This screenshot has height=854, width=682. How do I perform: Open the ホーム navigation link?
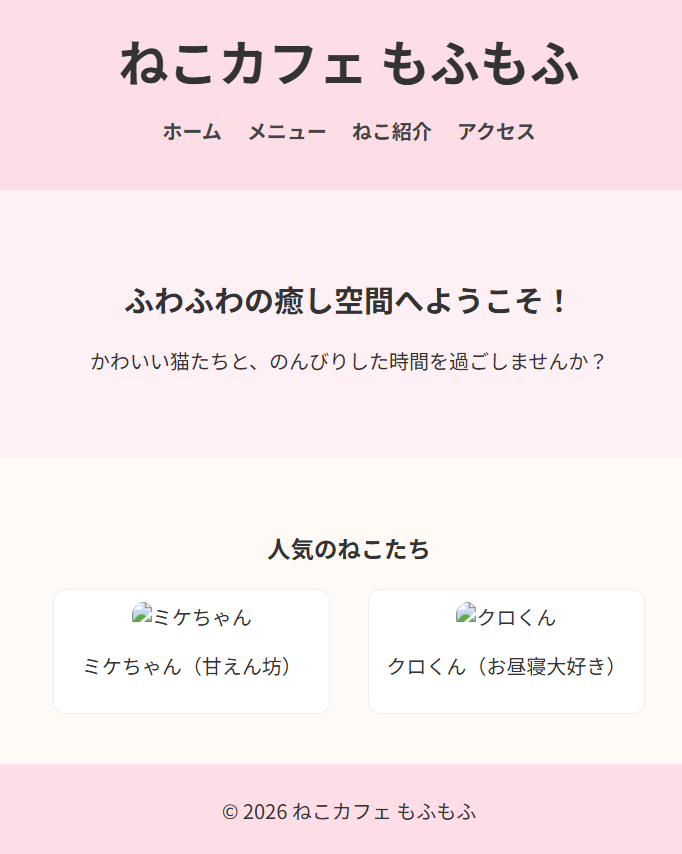[x=192, y=131]
